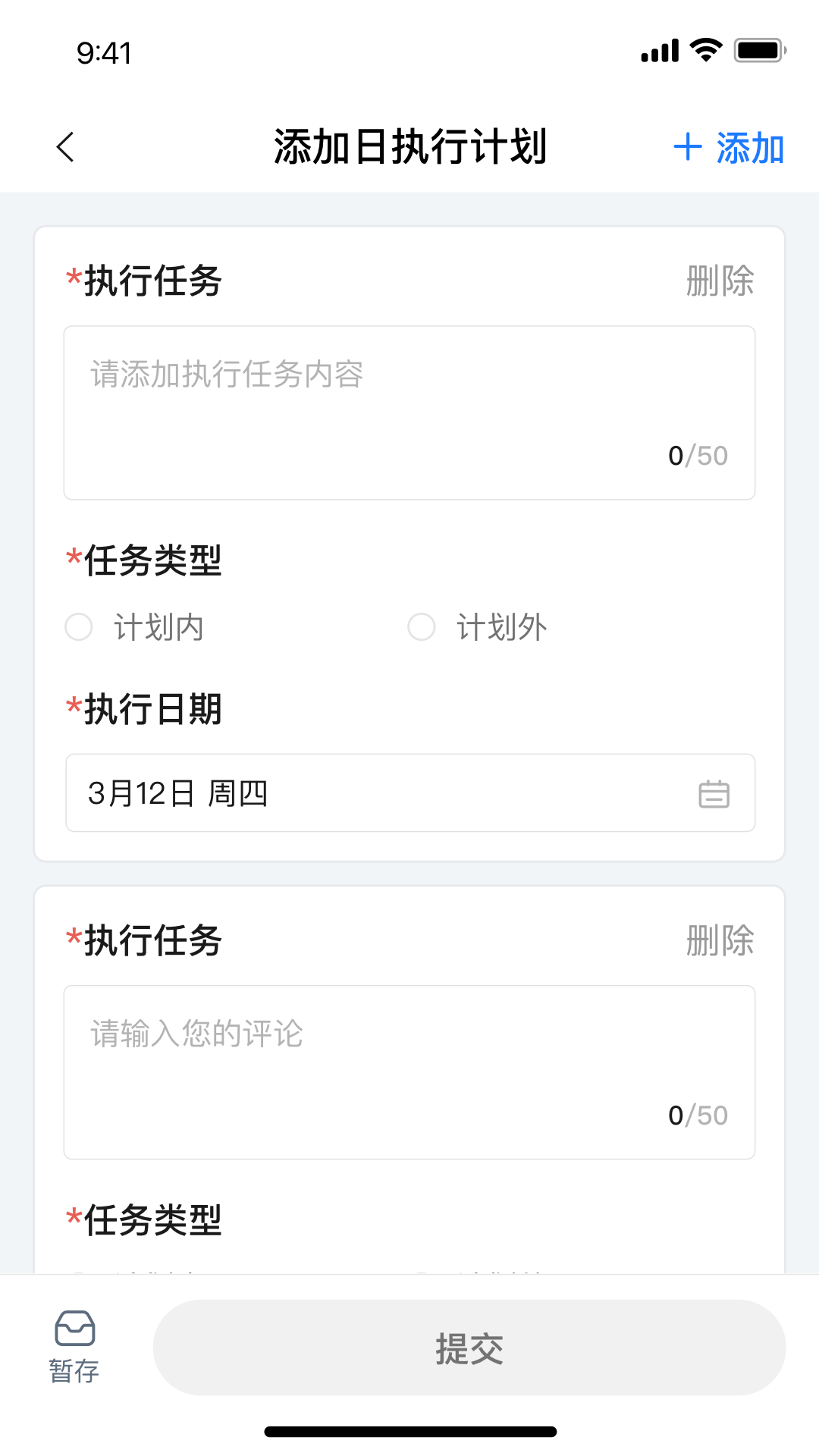Tap the clock time 9:41 in status bar
Viewport: 819px width, 1456px height.
tap(102, 53)
